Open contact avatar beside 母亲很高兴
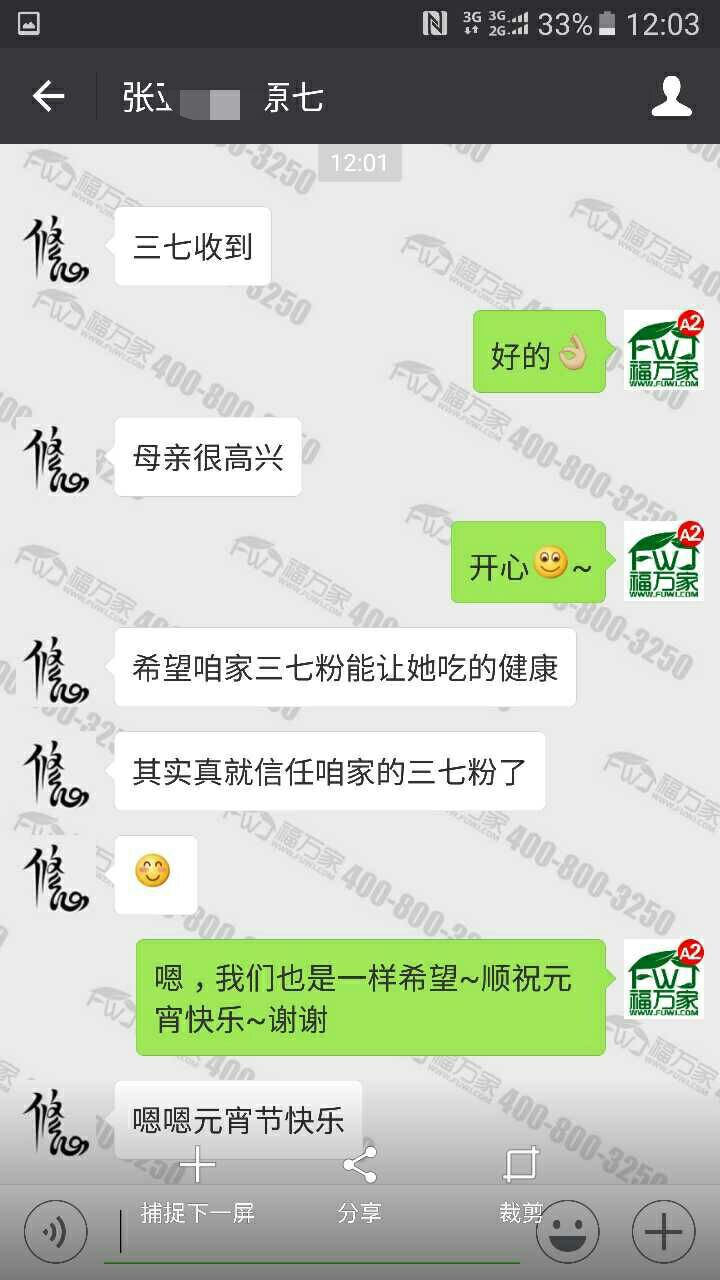Screen dimensions: 720x1280 click(57, 458)
